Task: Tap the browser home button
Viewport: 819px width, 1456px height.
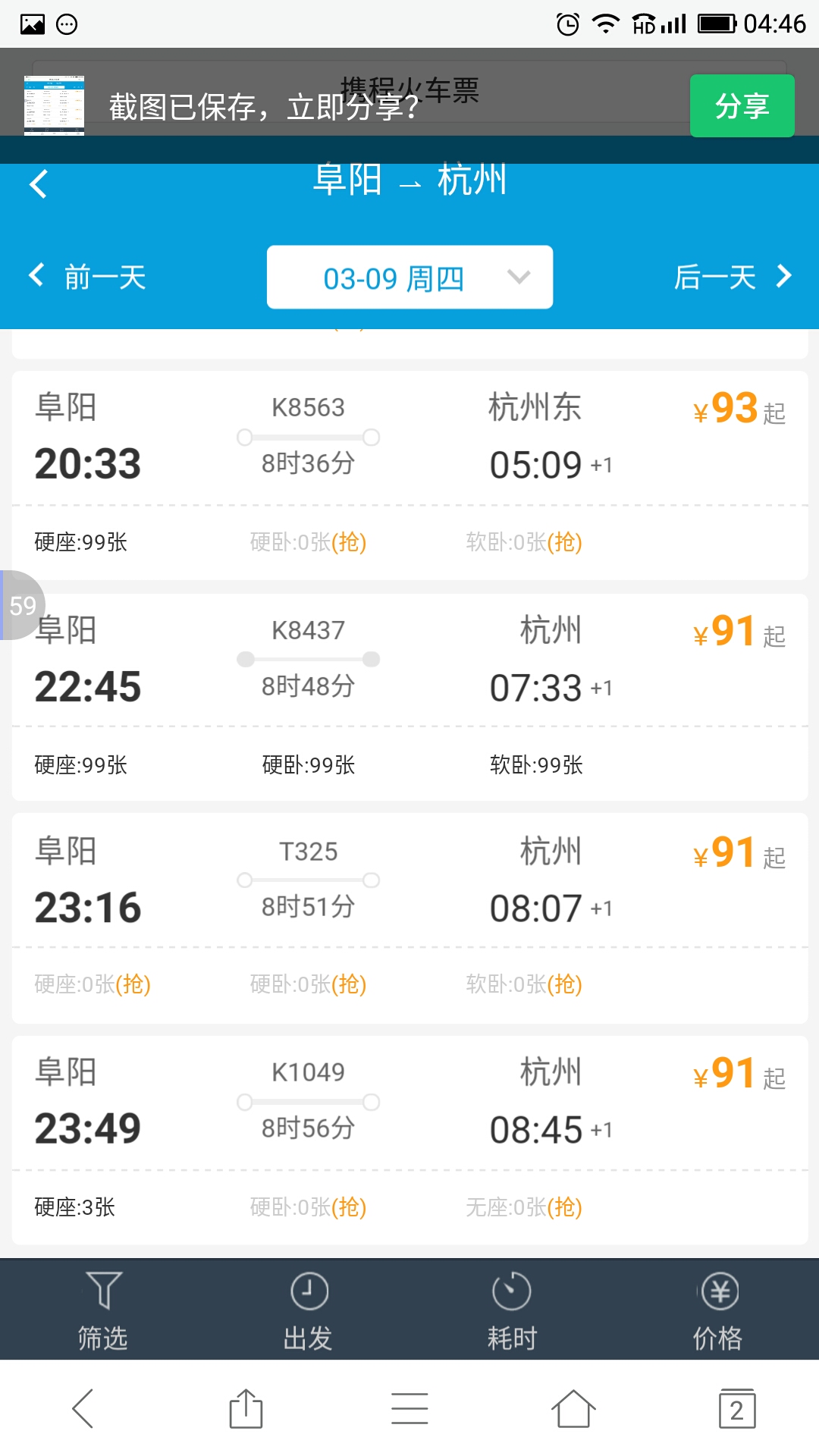Action: (x=573, y=1409)
